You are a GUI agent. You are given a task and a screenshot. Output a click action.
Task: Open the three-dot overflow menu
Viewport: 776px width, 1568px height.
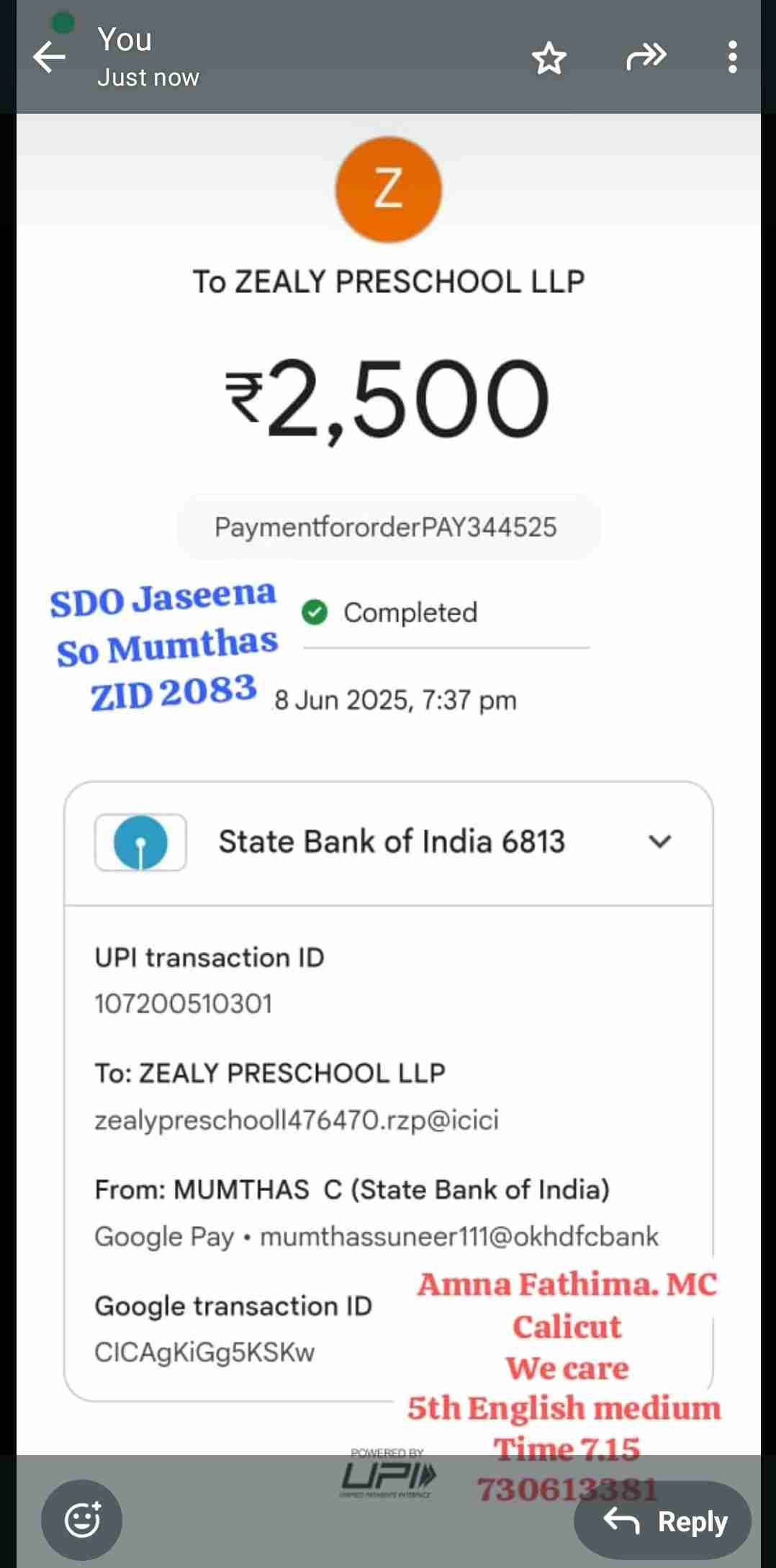(x=732, y=57)
